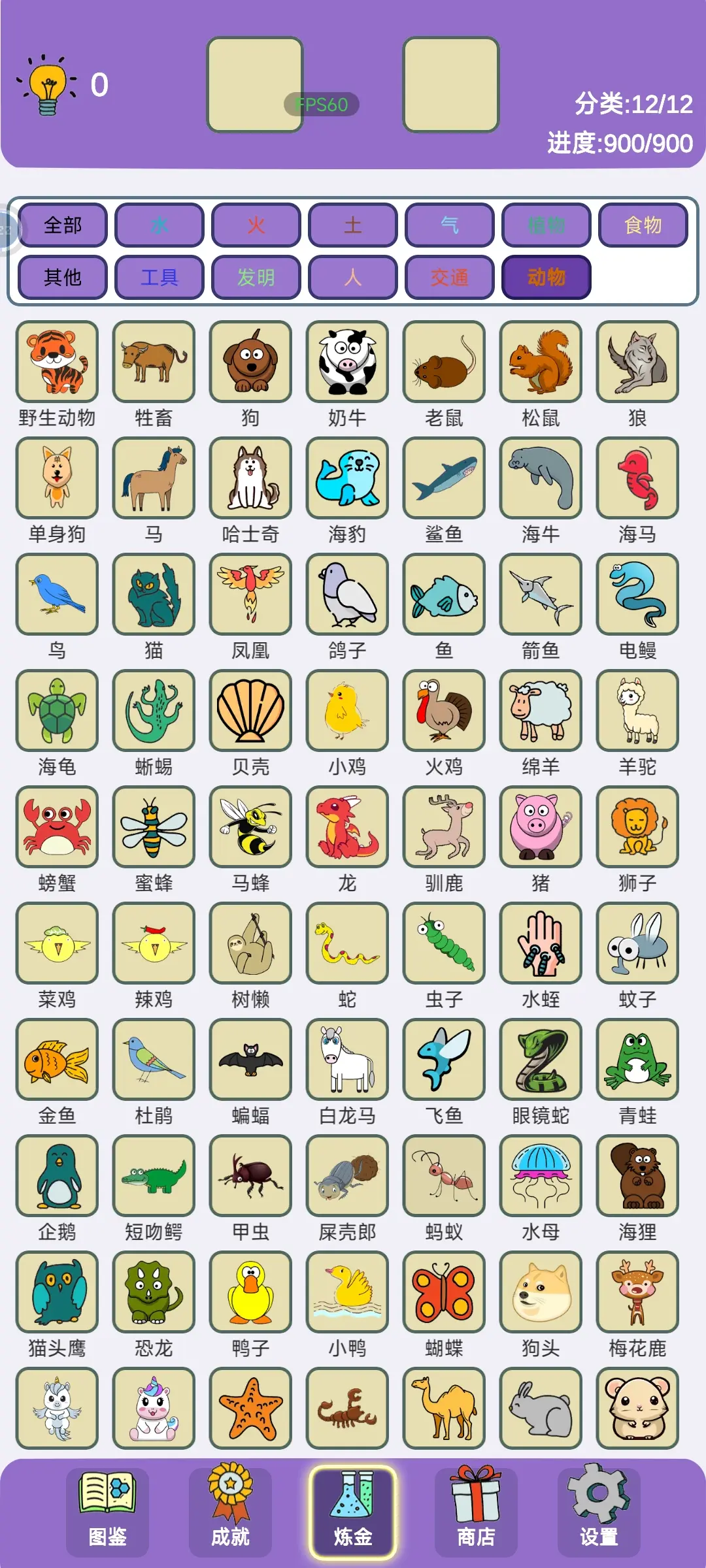Select the 海龟 turtle tile
706x1568 pixels.
tap(57, 711)
